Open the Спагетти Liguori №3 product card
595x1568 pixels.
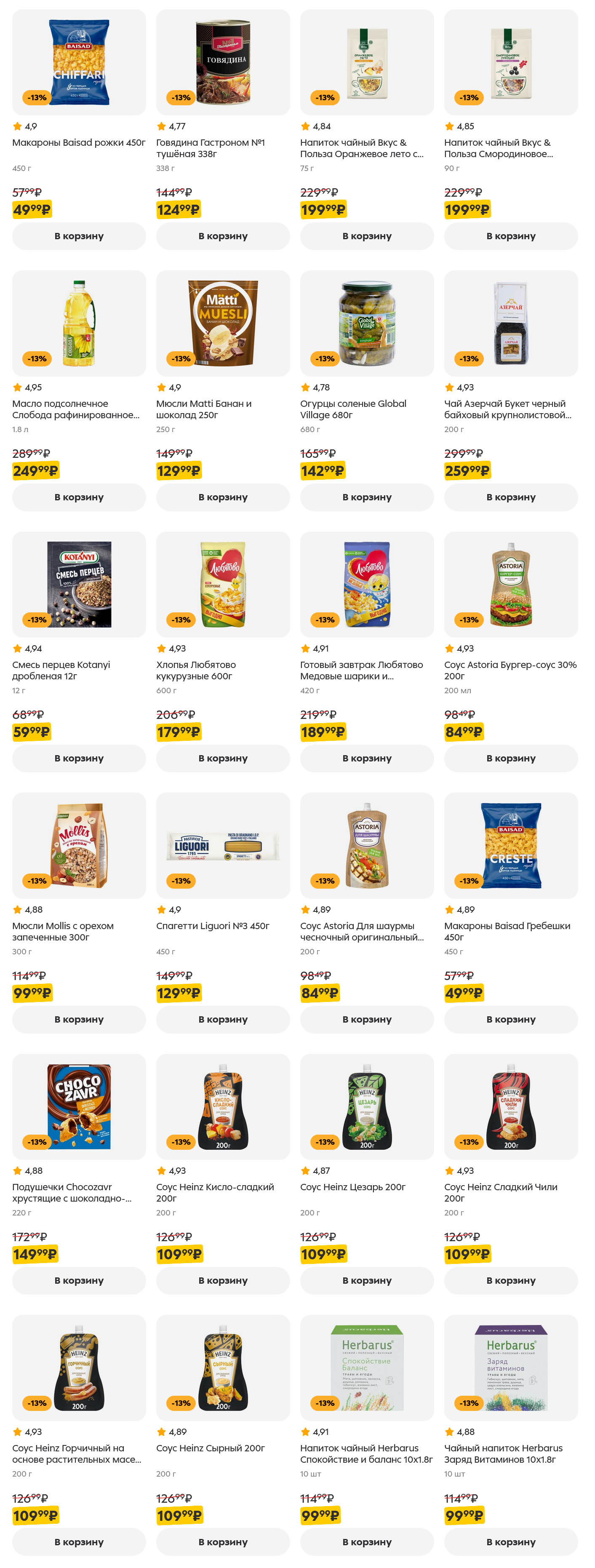pos(223,846)
